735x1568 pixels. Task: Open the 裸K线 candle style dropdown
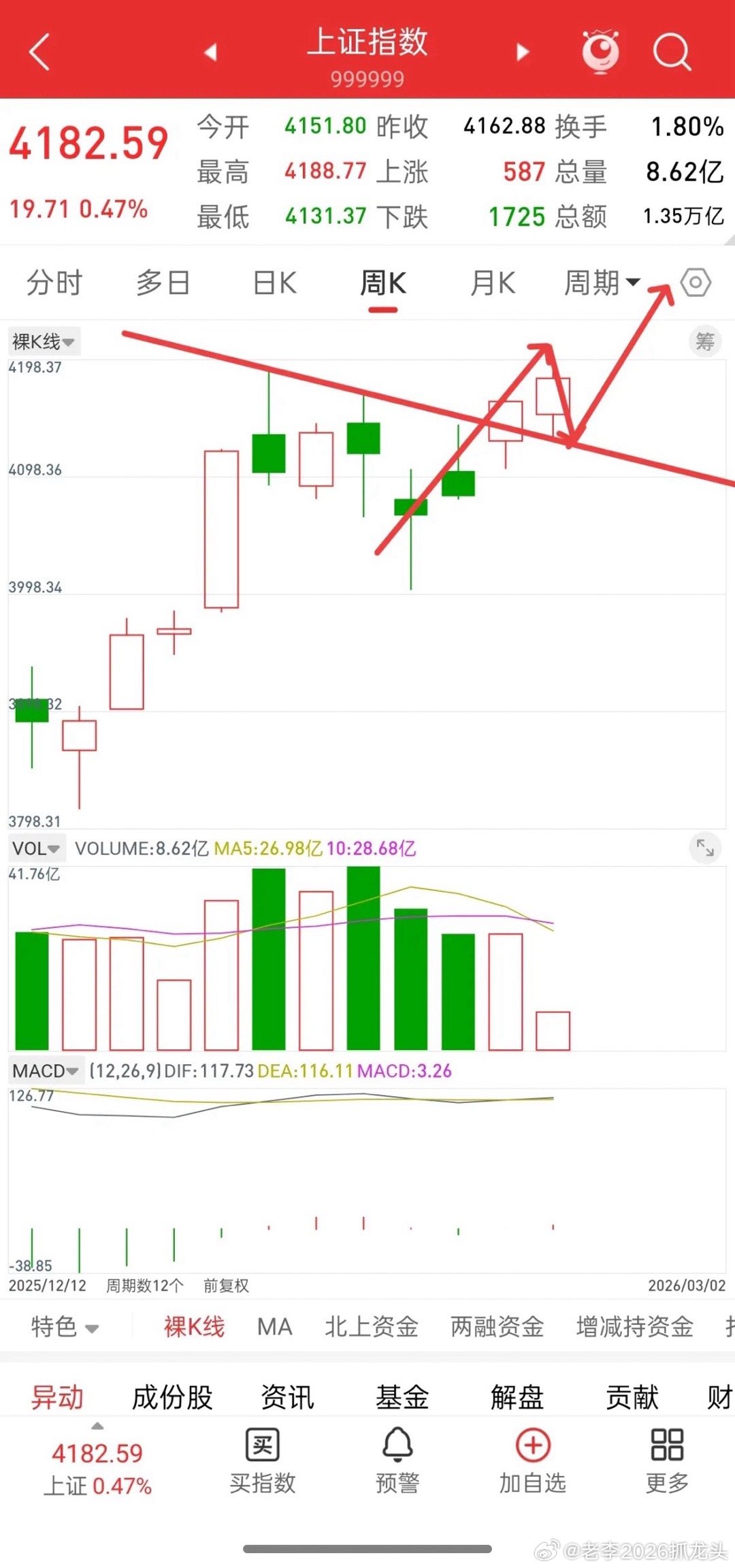(x=43, y=342)
